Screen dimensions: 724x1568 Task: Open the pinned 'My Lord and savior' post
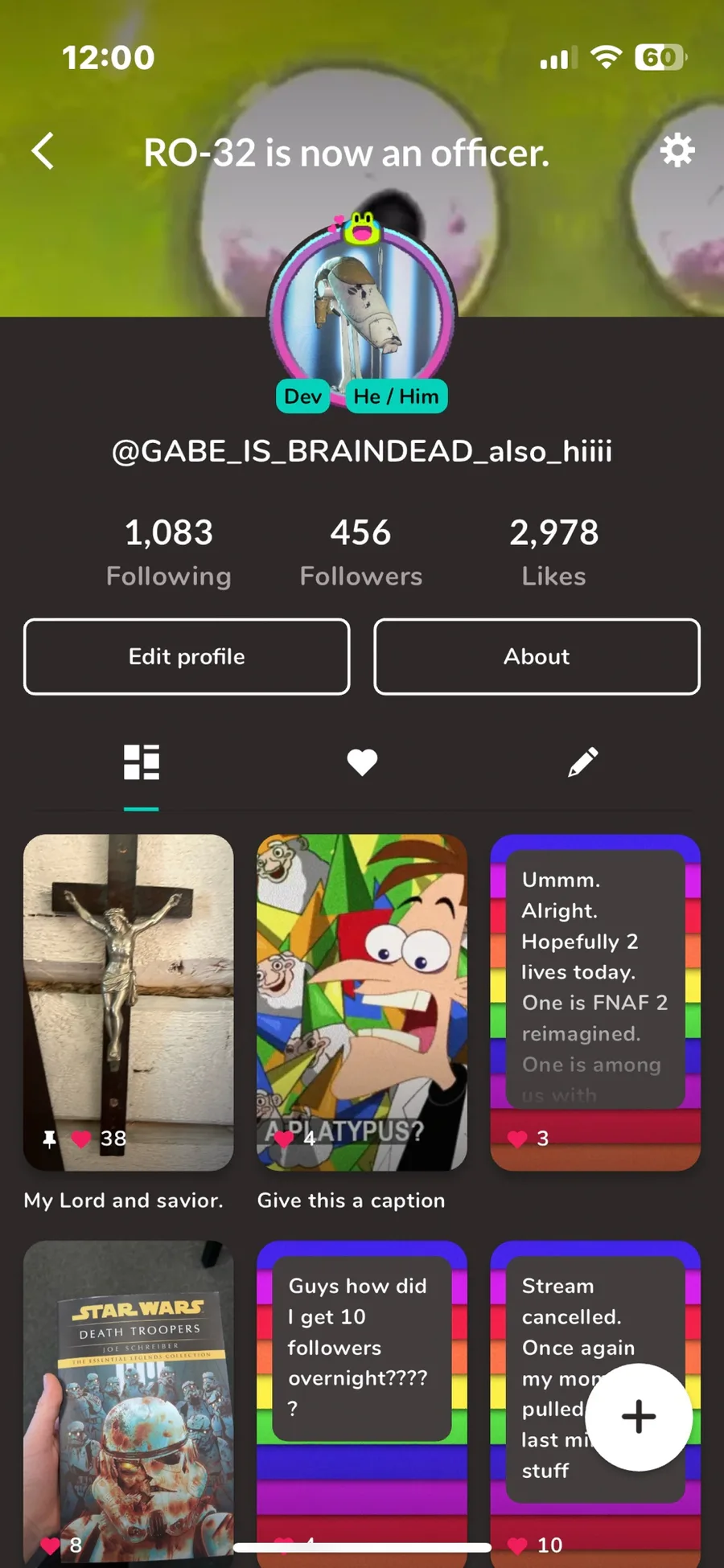[x=129, y=1001]
